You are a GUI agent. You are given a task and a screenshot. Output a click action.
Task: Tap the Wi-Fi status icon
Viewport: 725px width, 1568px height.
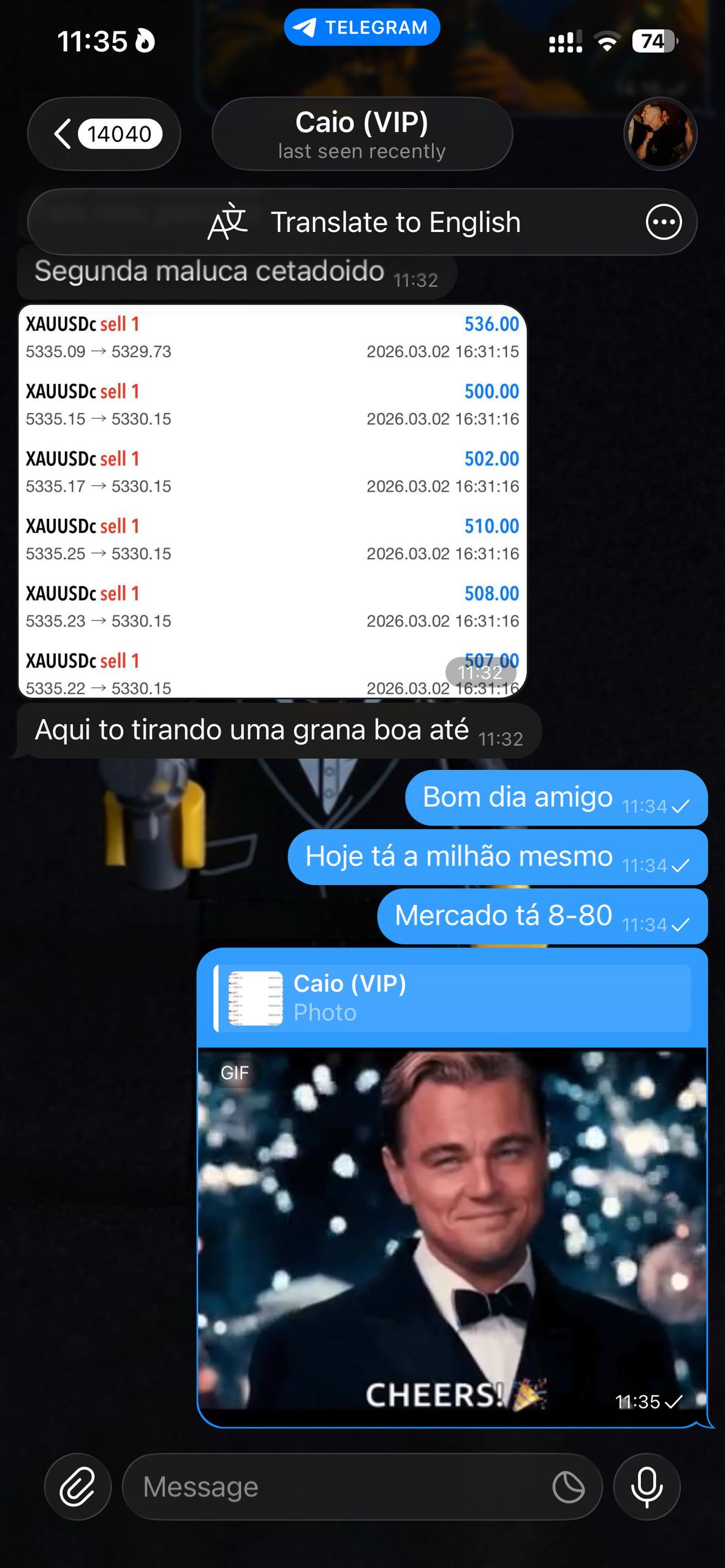coord(605,42)
